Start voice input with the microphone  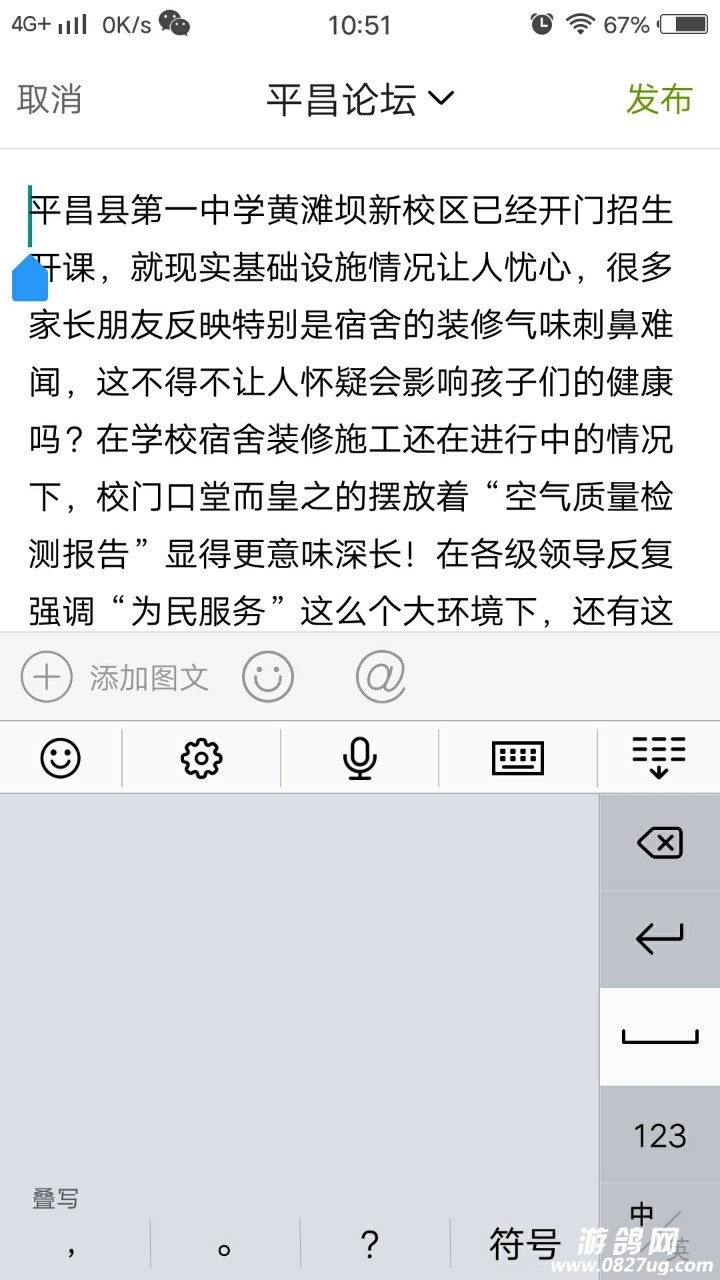coord(359,759)
